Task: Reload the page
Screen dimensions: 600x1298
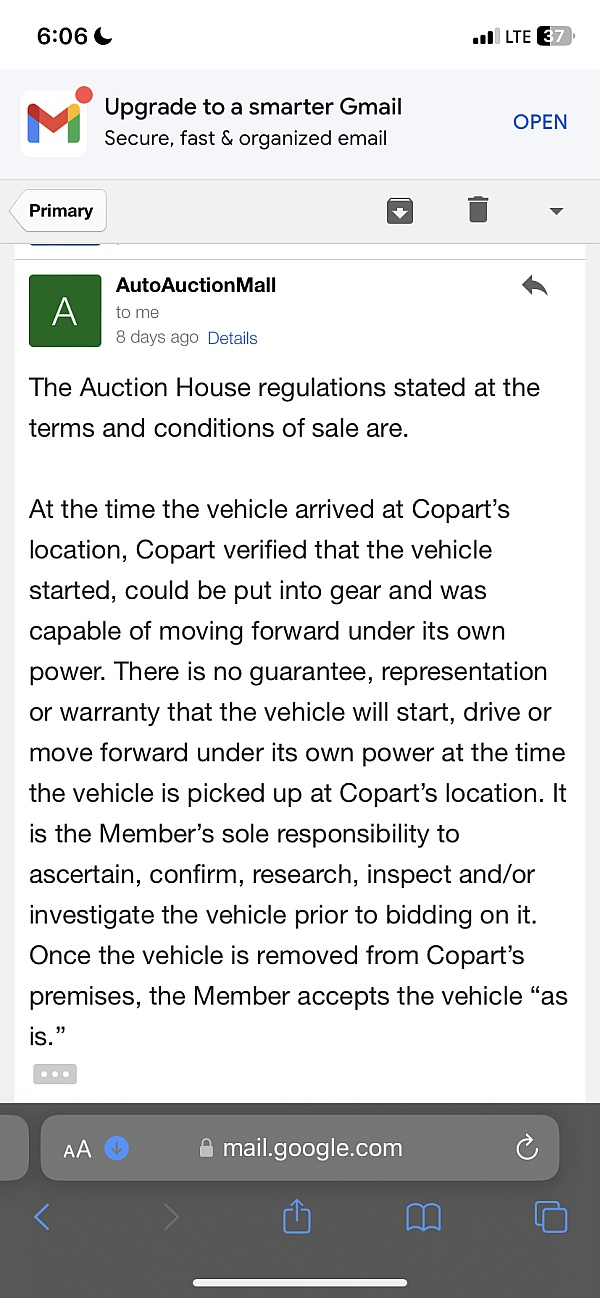Action: point(527,1148)
